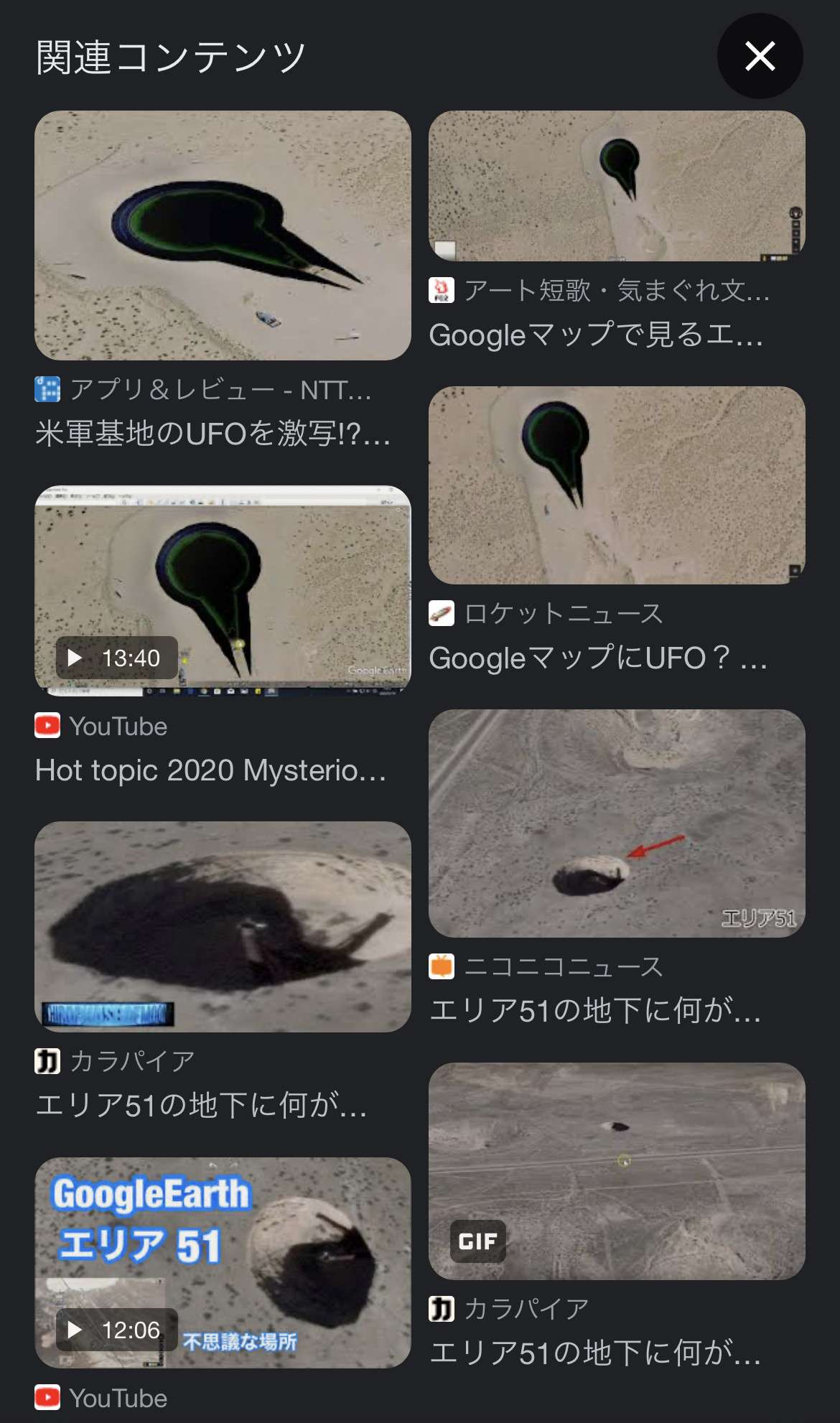Play the 12:06 GoogleEarth エリア51 YouTube video
Viewport: 840px width, 1423px height.
pos(223,1262)
